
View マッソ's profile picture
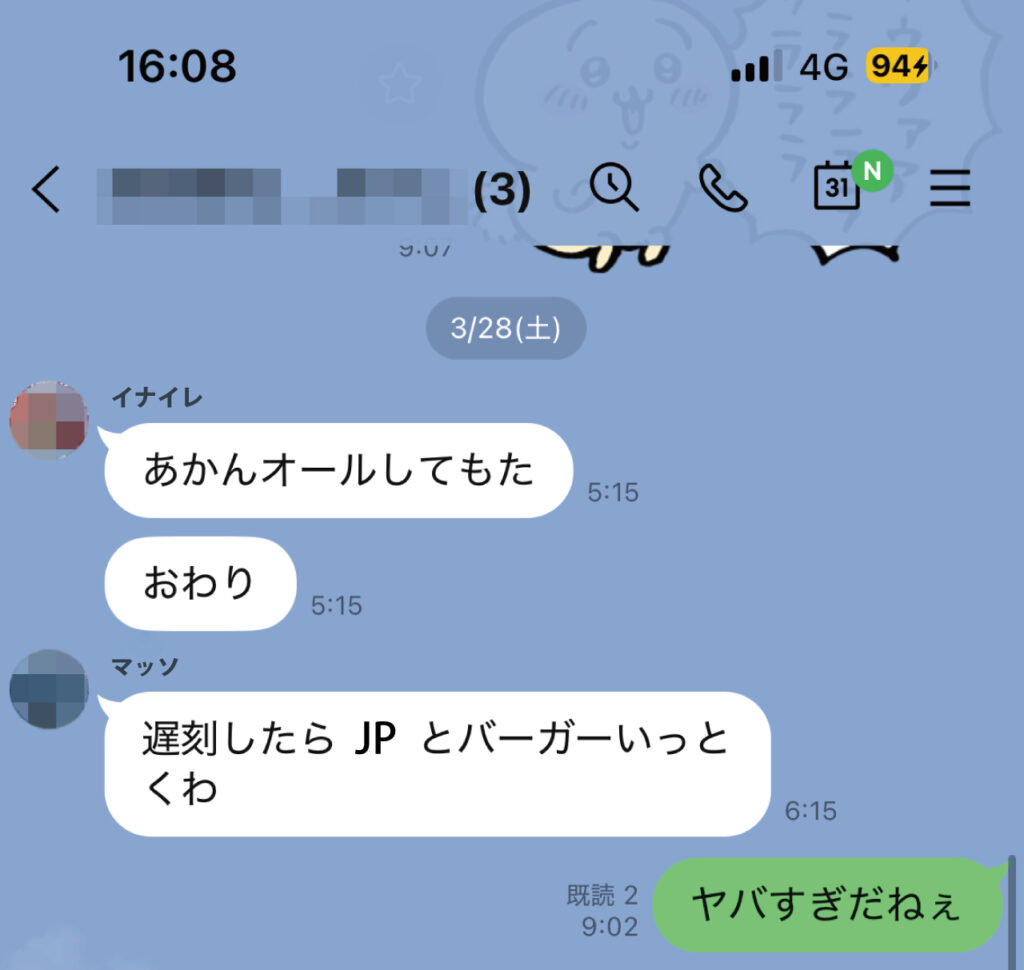click(48, 689)
